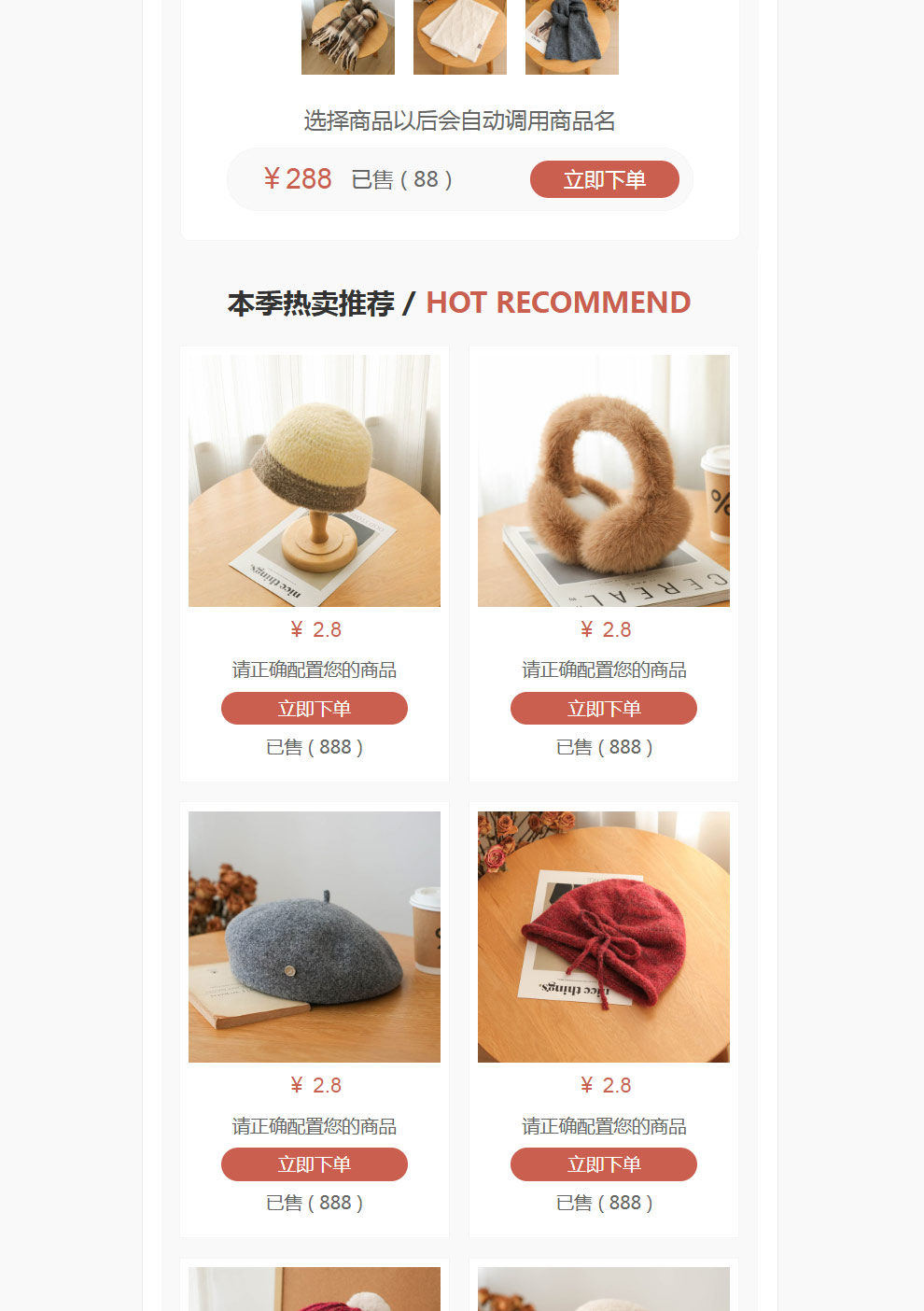Open the blue-grey scarf thumbnail

pyautogui.click(x=571, y=37)
